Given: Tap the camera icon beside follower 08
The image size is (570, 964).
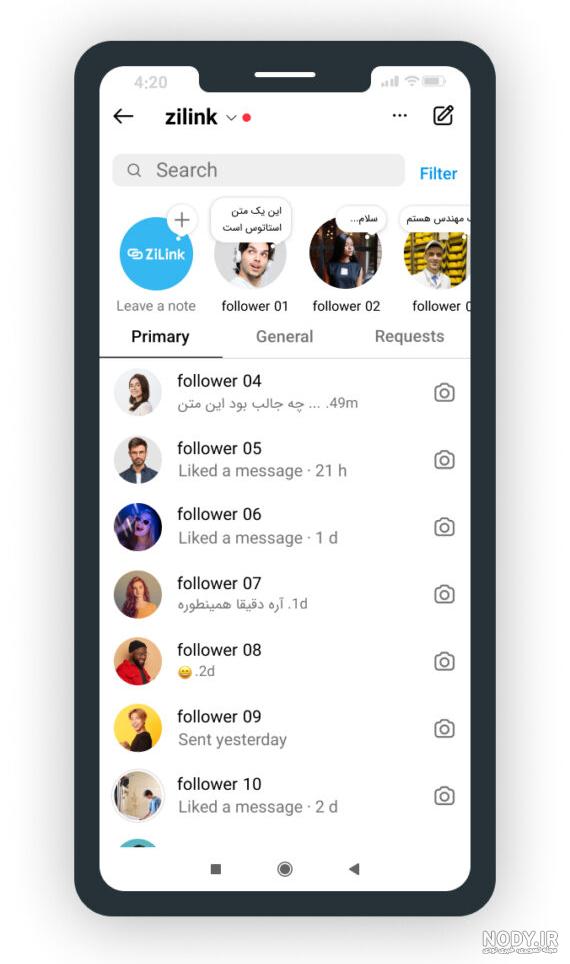Looking at the screenshot, I should click(x=445, y=662).
